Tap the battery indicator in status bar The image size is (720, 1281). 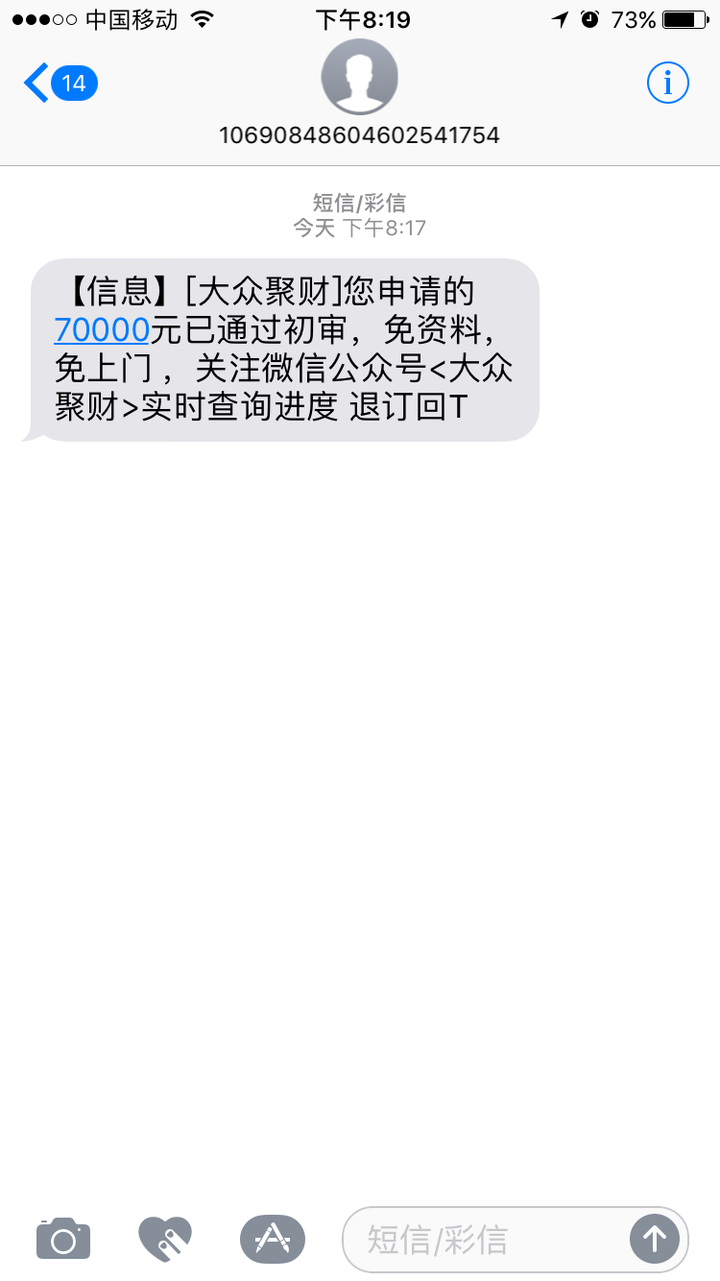click(682, 17)
